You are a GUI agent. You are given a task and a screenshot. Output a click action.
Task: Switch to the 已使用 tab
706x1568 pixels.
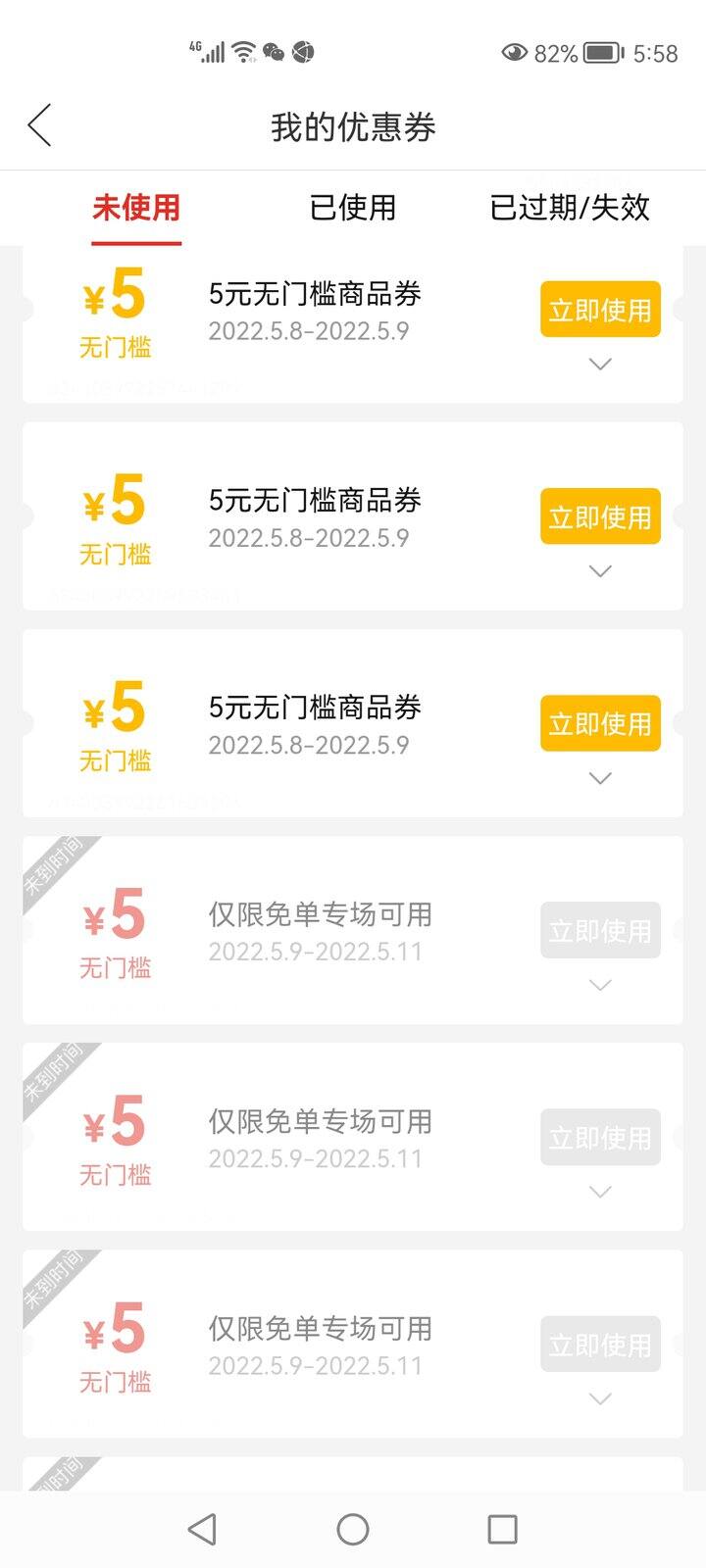pyautogui.click(x=353, y=207)
